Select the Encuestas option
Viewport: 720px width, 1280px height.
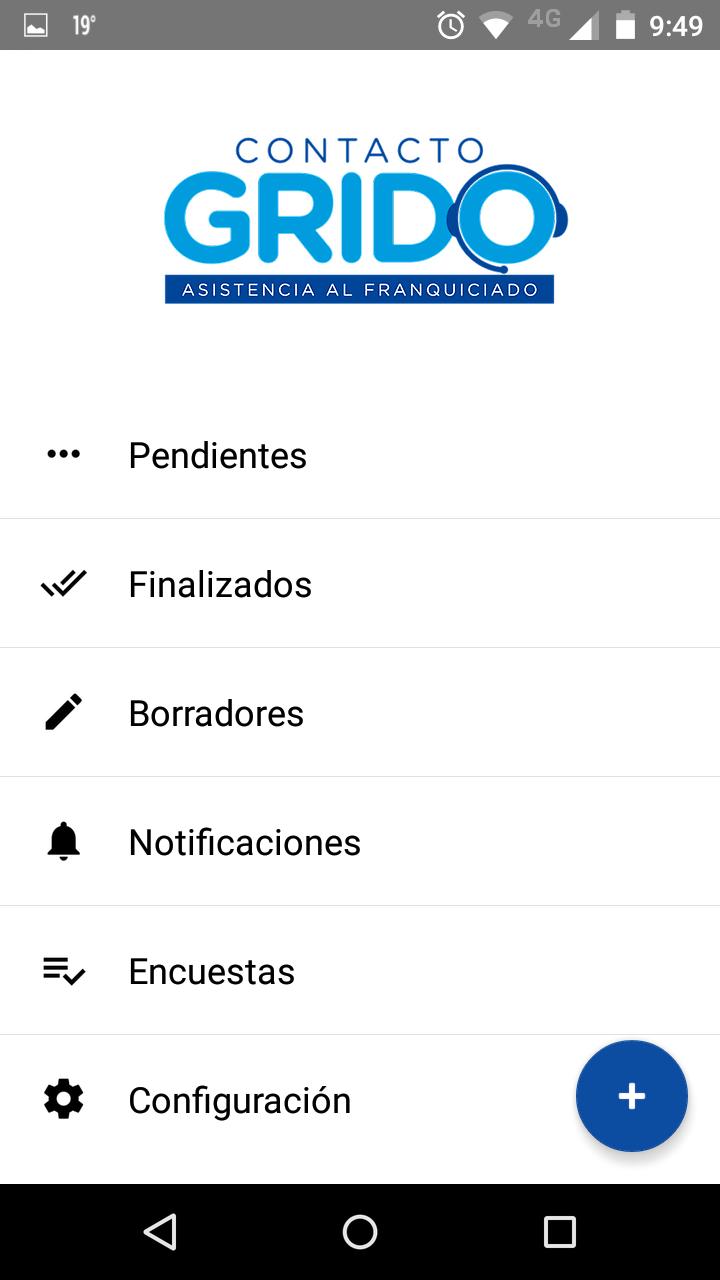click(360, 971)
